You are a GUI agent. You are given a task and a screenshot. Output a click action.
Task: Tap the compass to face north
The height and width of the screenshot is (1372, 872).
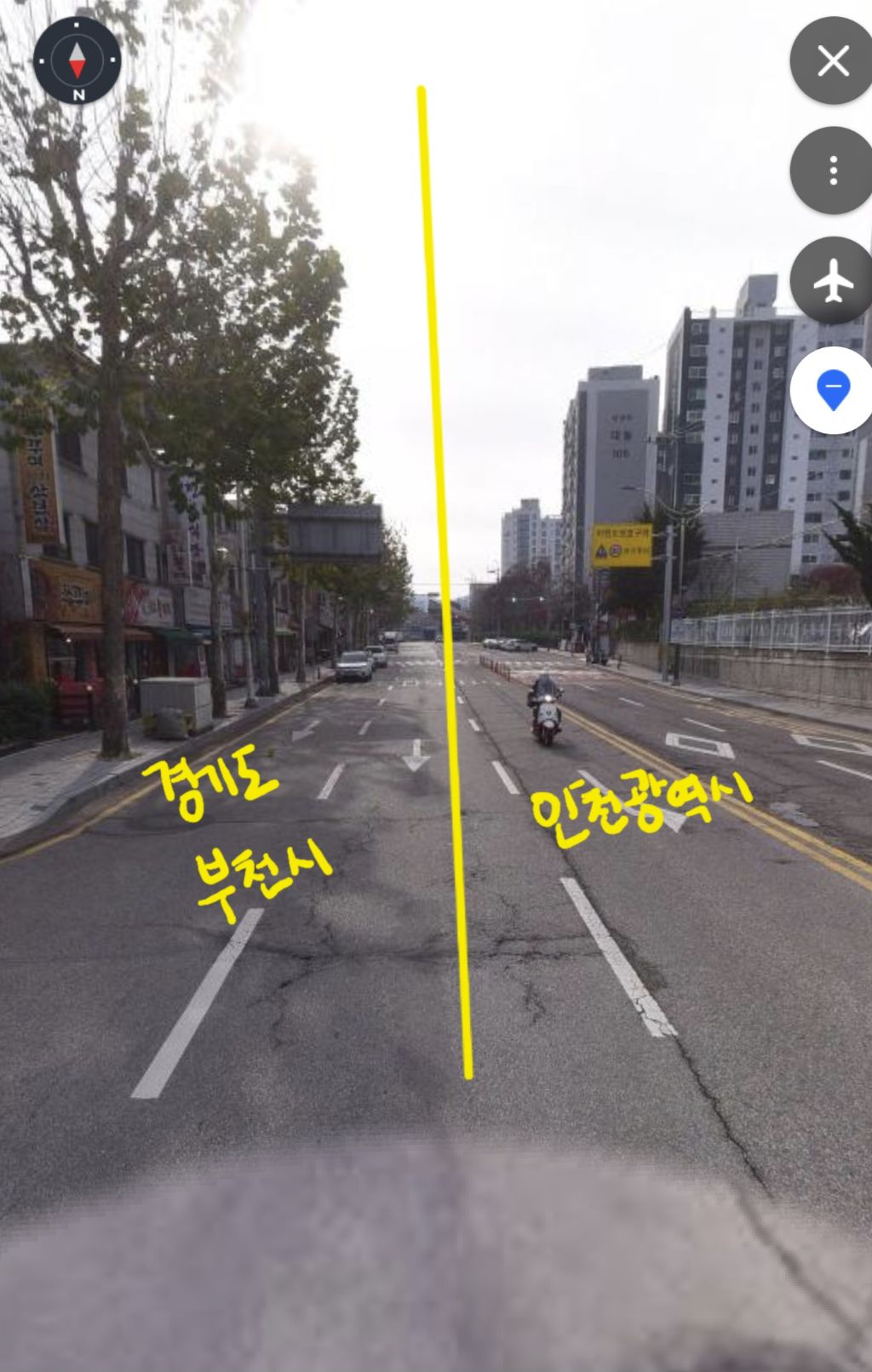(77, 60)
